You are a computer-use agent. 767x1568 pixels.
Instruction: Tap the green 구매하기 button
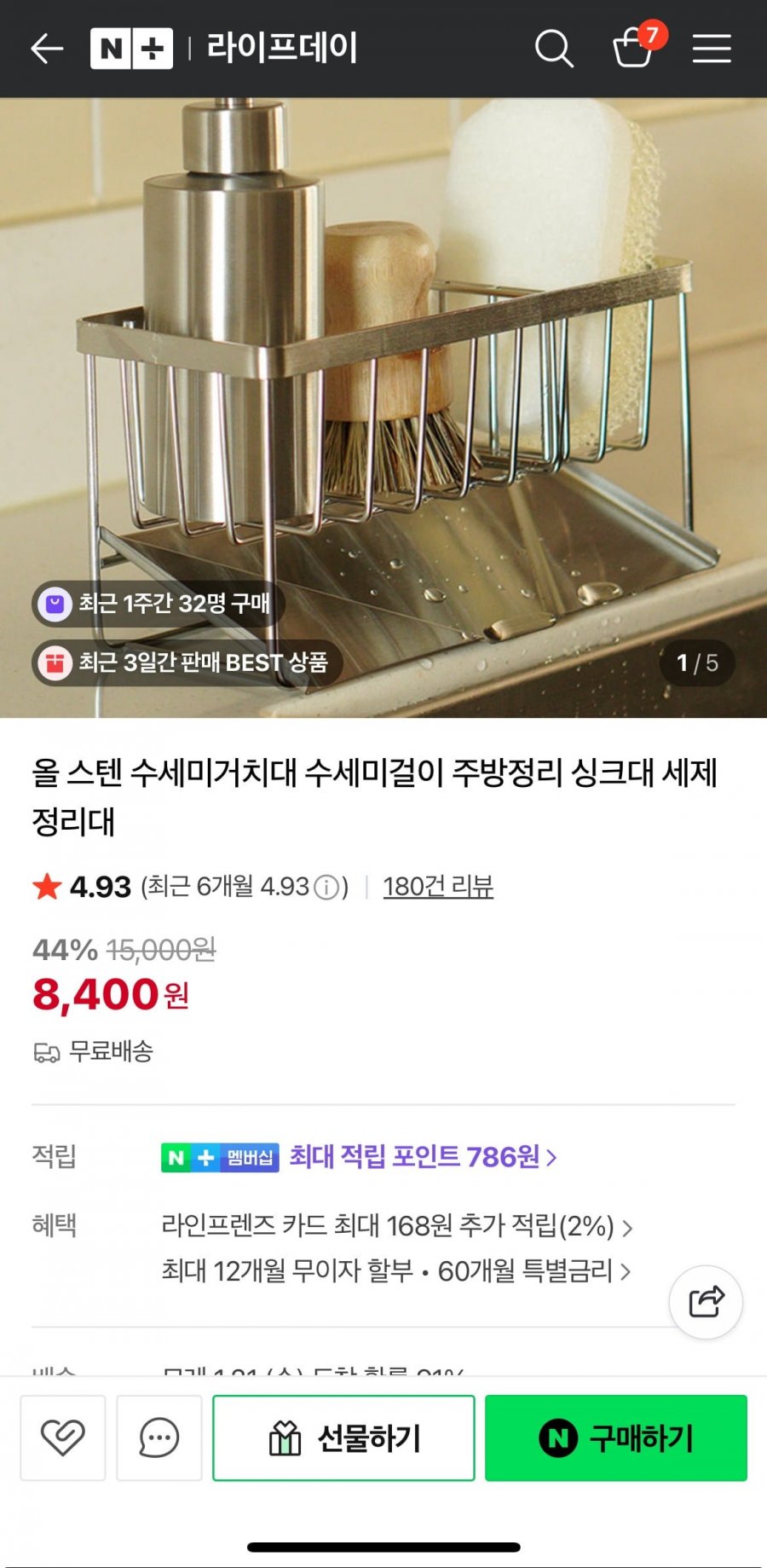tap(616, 1438)
